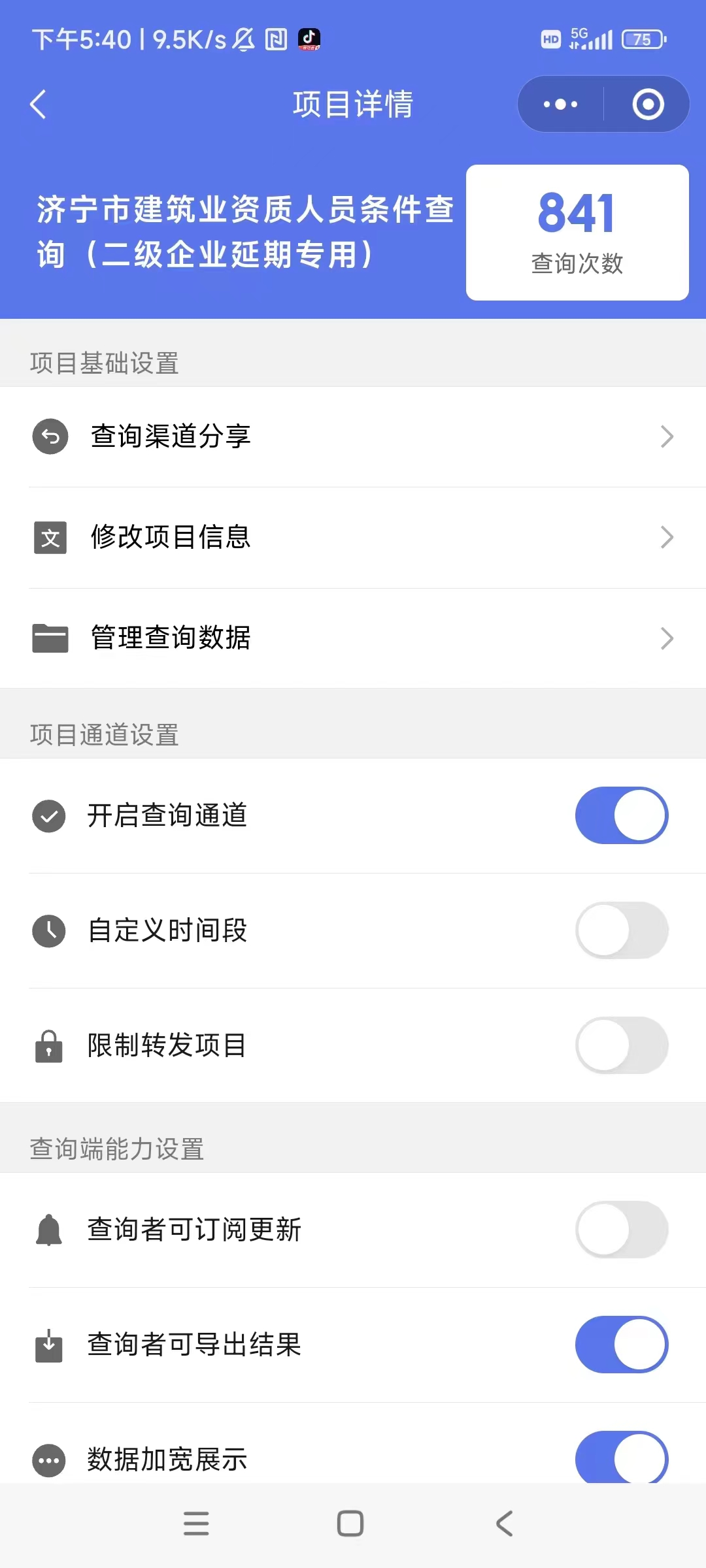Open the mini program more options menu
This screenshot has width=706, height=1568.
tap(560, 105)
